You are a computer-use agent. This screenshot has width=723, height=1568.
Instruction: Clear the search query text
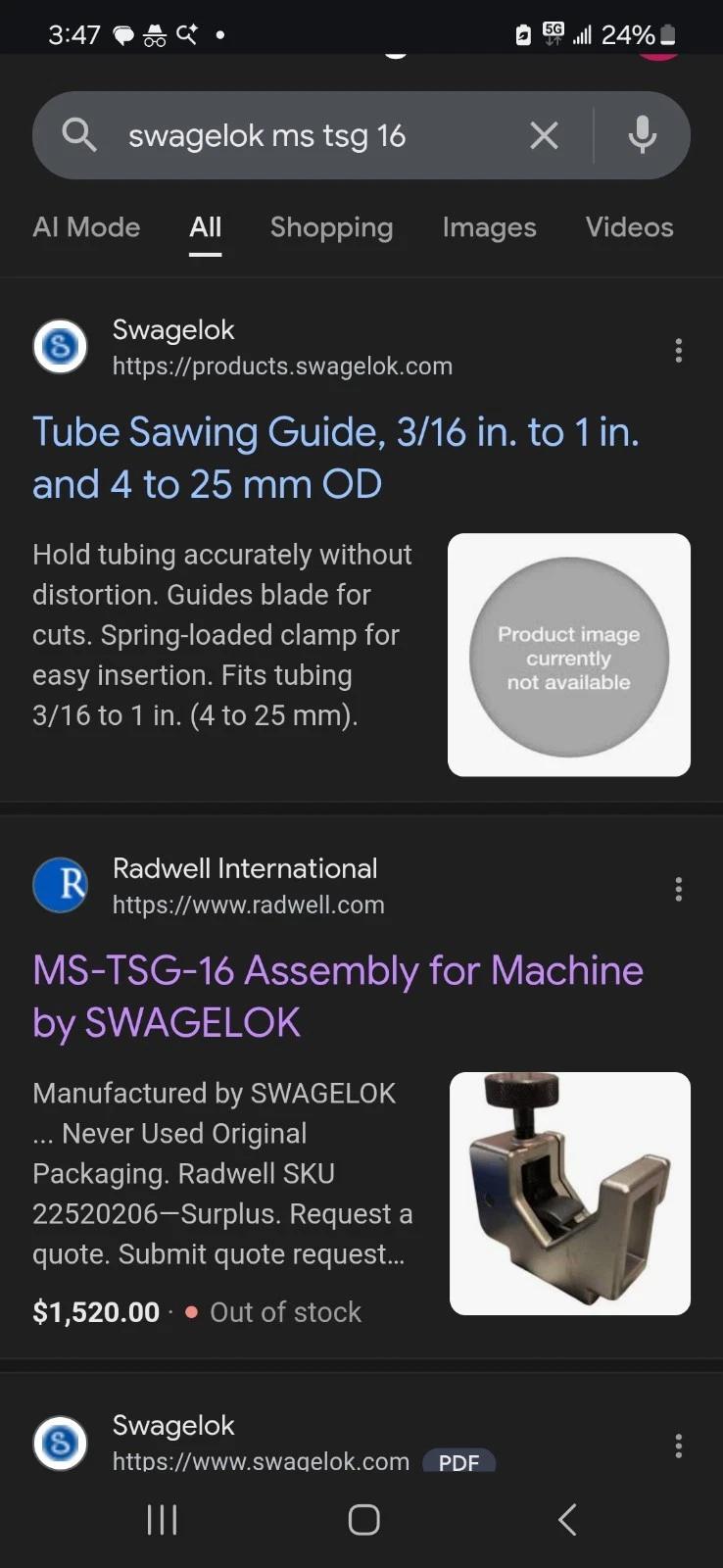(x=544, y=135)
